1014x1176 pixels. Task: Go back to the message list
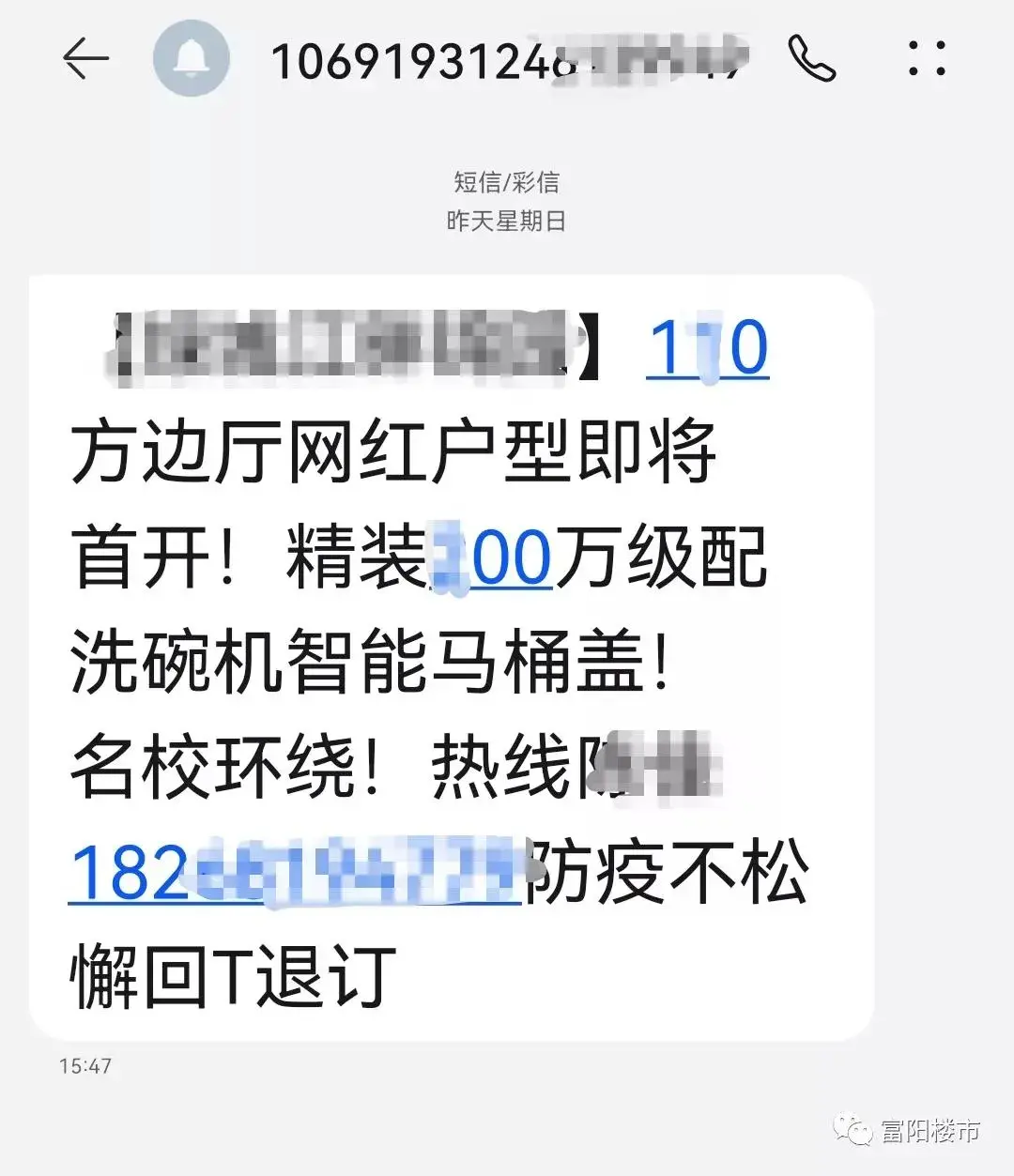(85, 60)
